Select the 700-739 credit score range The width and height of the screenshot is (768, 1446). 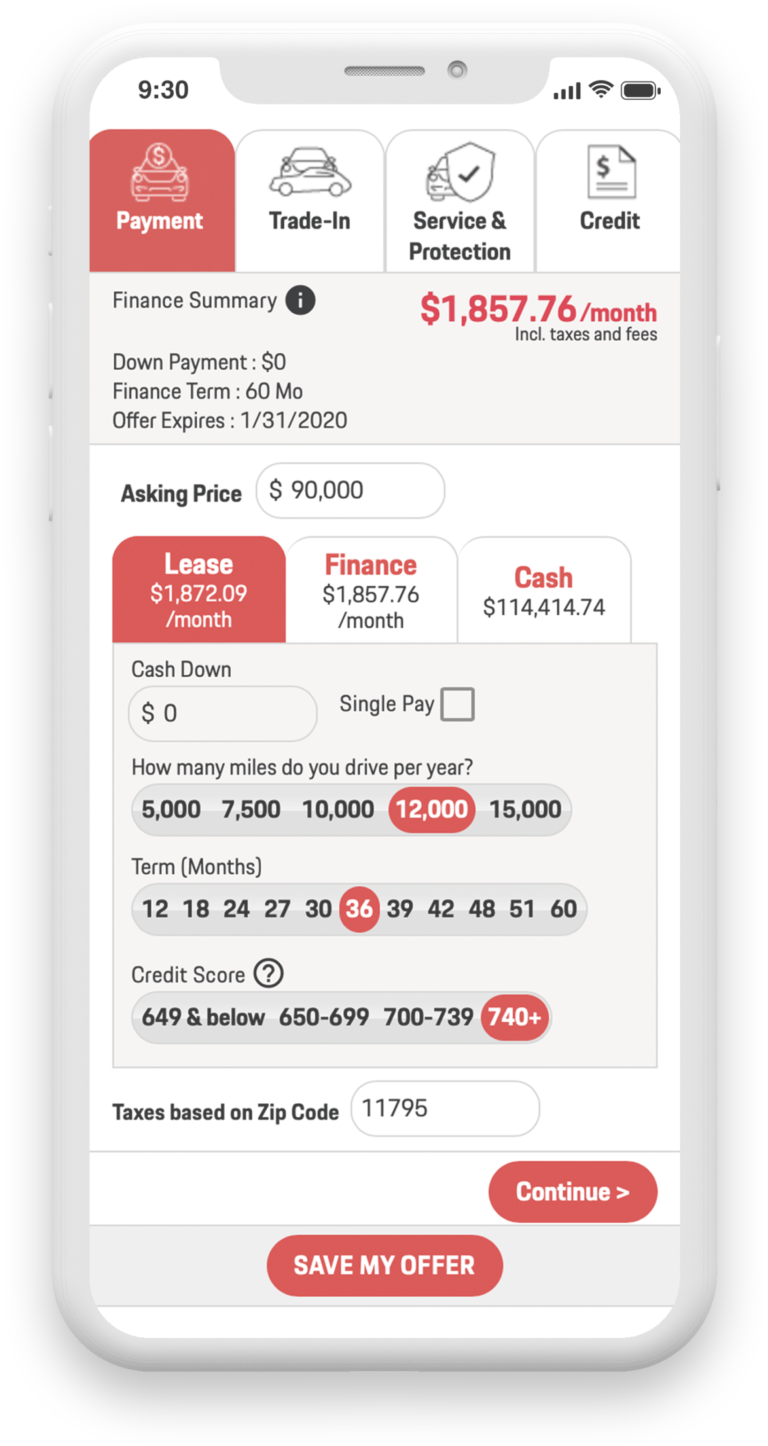click(428, 1017)
